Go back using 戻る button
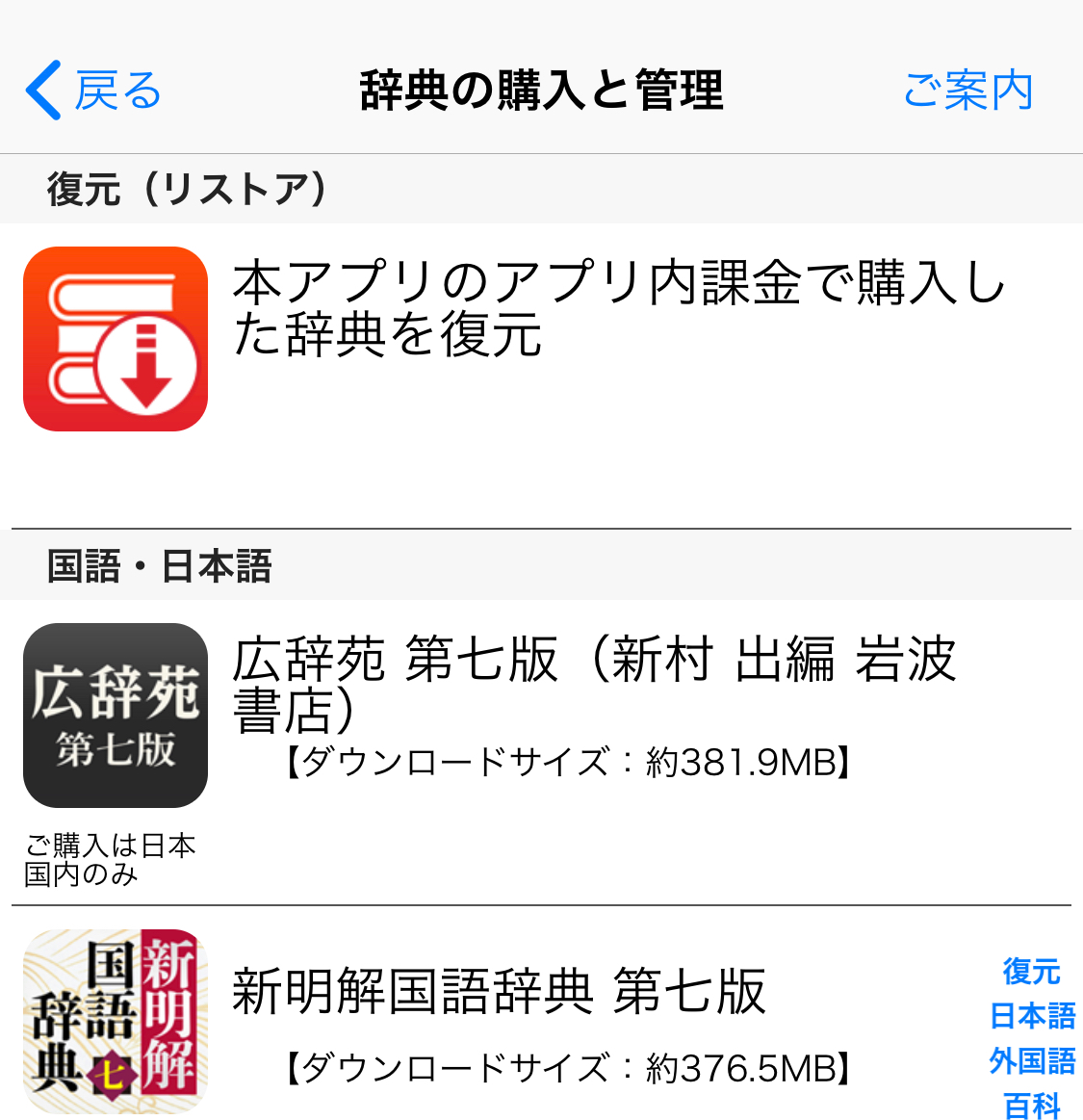Viewport: 1083px width, 1120px height. coord(94,91)
